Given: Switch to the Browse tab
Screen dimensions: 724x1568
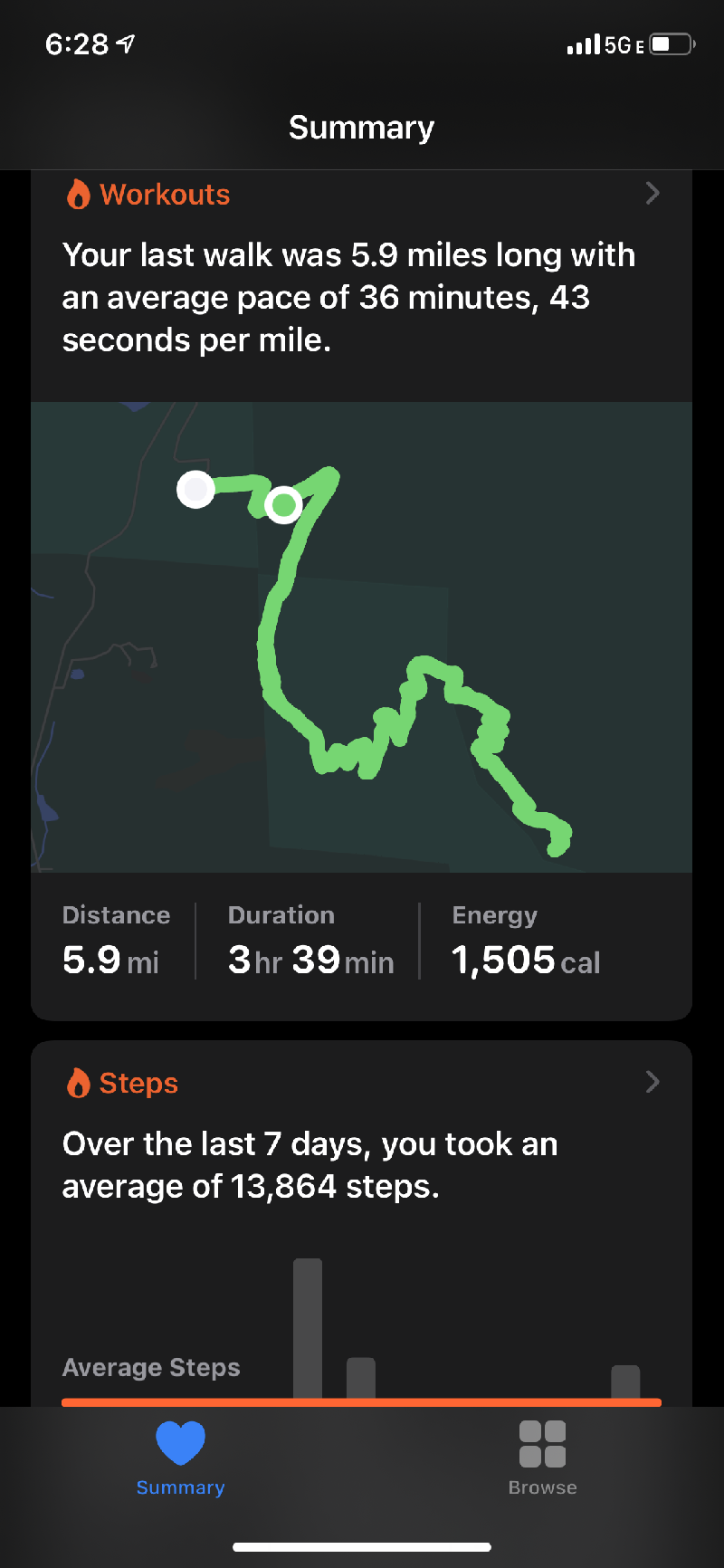Looking at the screenshot, I should [x=542, y=1456].
